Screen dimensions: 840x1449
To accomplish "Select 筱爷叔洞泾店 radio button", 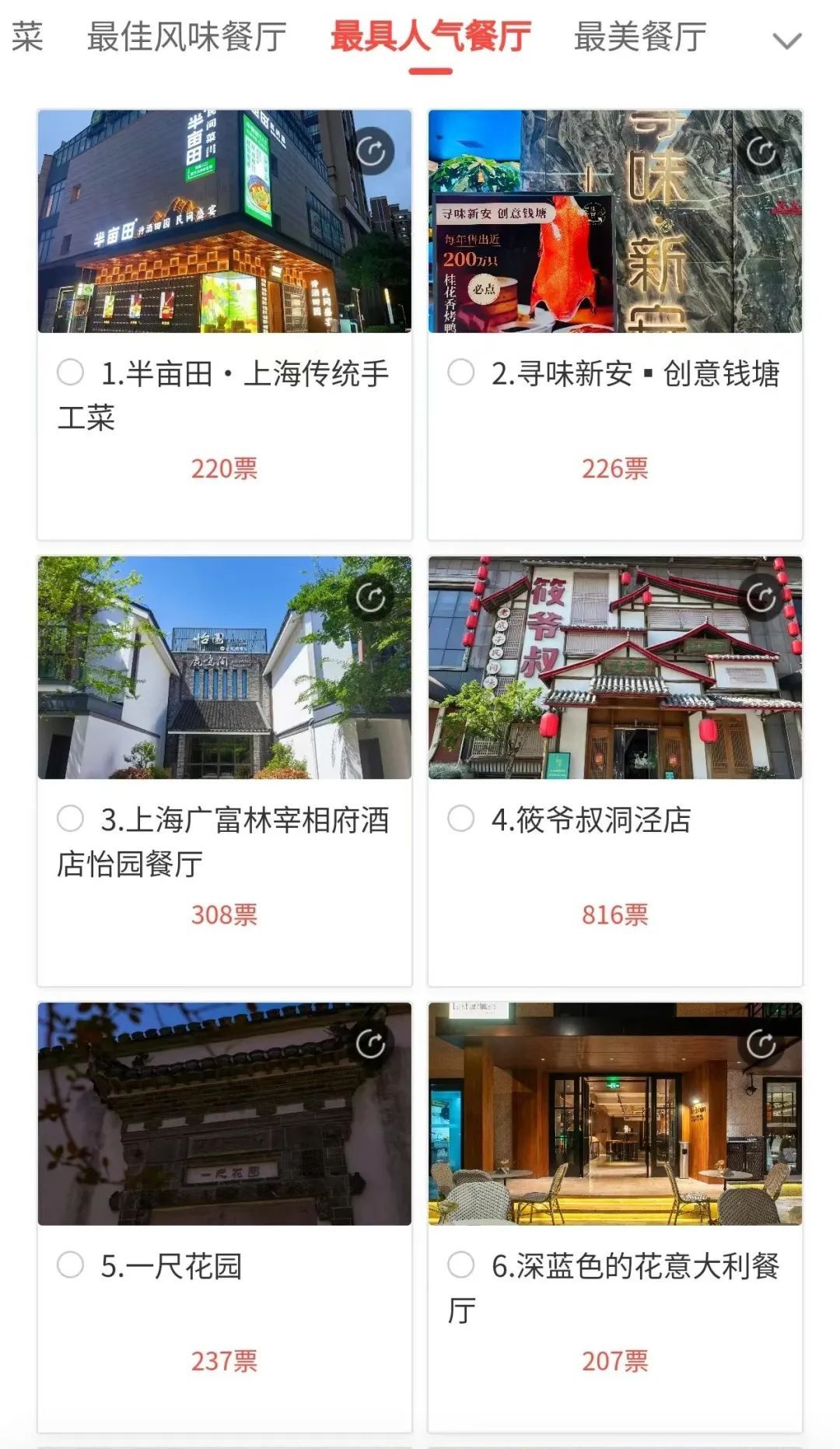I will 460,818.
